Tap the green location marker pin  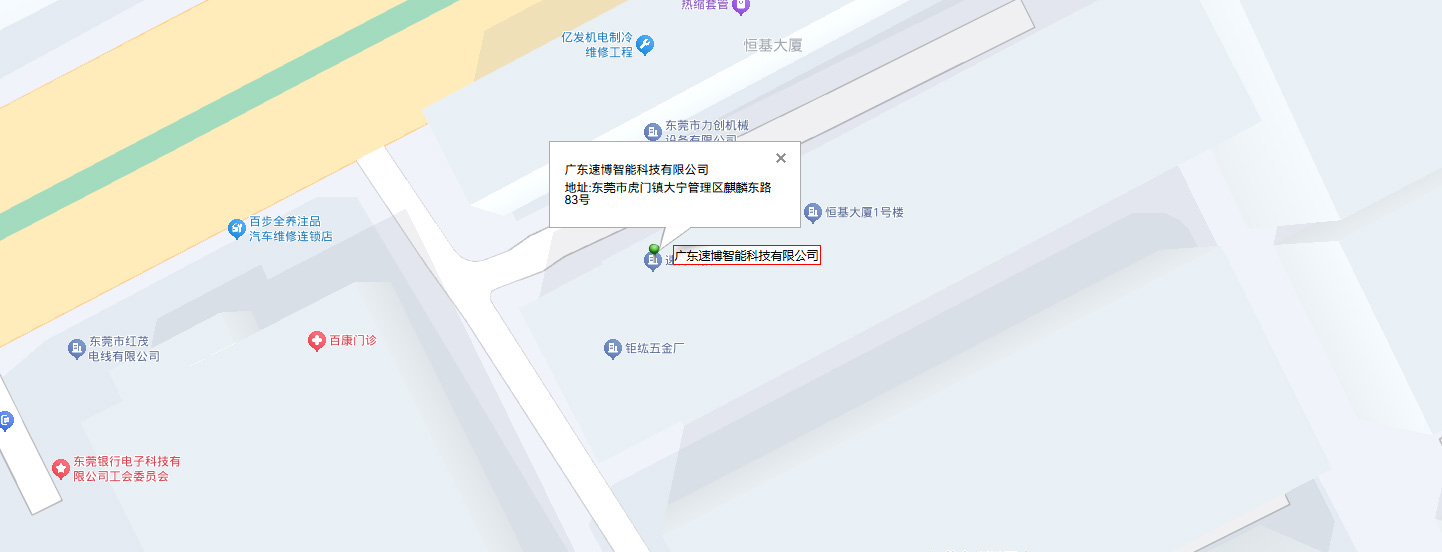coord(655,248)
